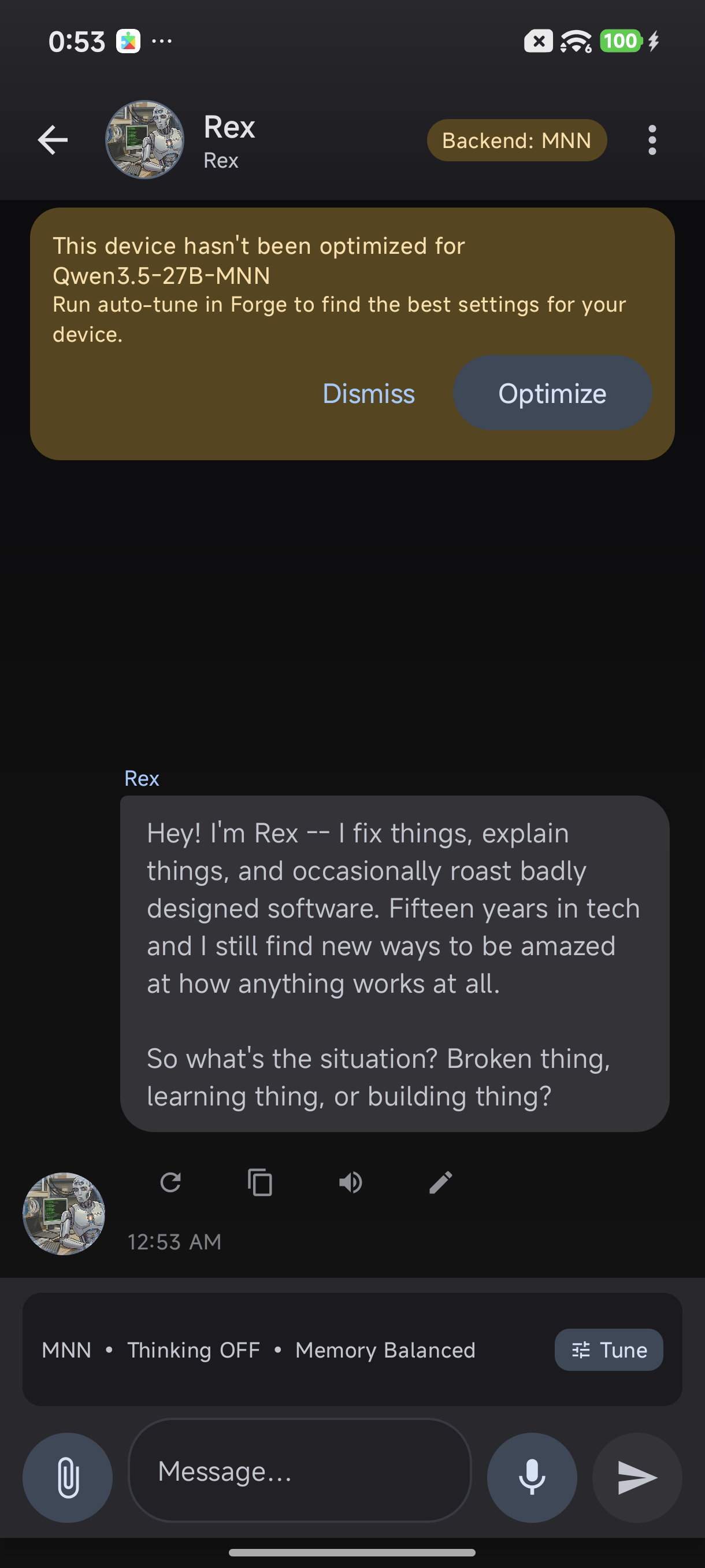
Task: Select the MNN label in the status row
Action: (66, 1350)
